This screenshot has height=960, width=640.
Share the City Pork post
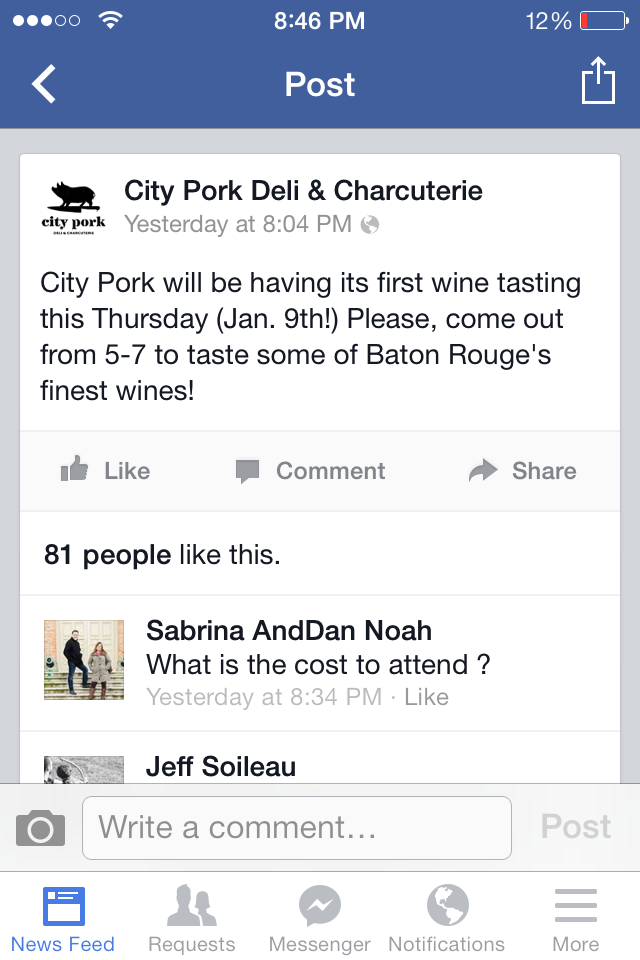click(523, 471)
